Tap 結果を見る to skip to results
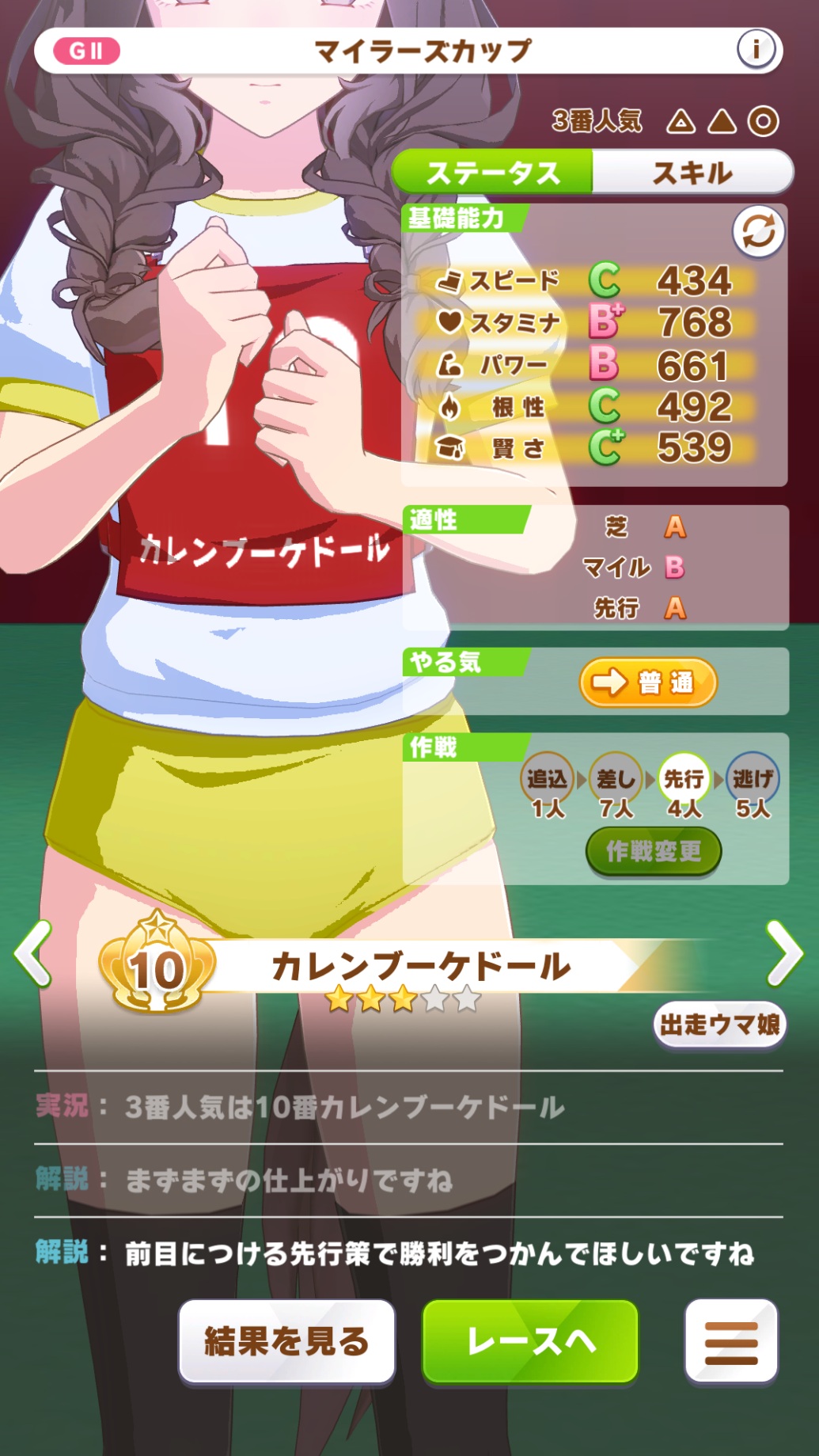Viewport: 819px width, 1456px height. pyautogui.click(x=286, y=1340)
